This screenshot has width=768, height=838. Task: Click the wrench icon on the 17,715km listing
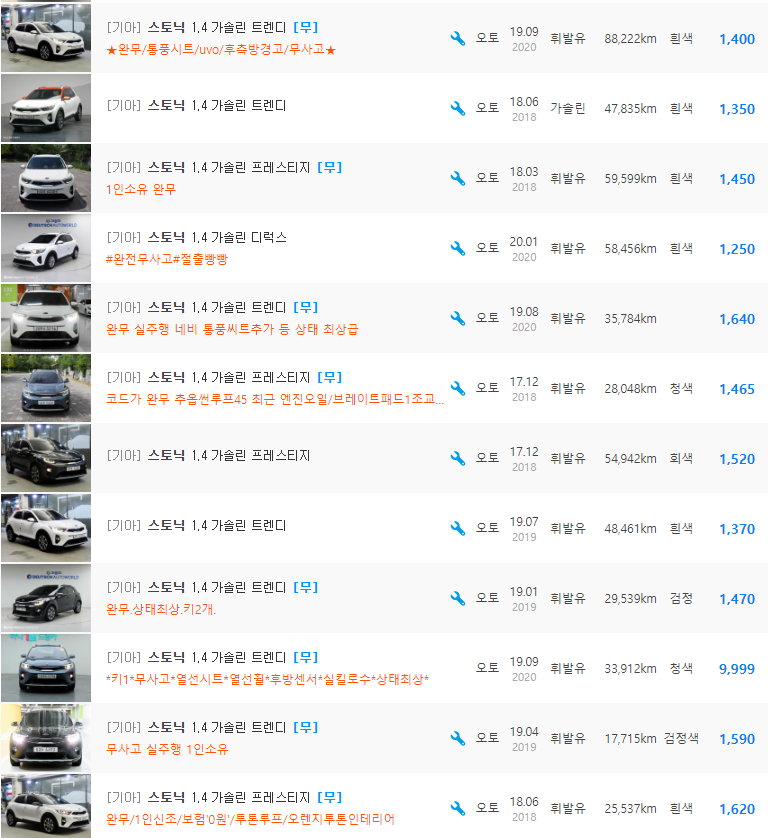(x=458, y=737)
